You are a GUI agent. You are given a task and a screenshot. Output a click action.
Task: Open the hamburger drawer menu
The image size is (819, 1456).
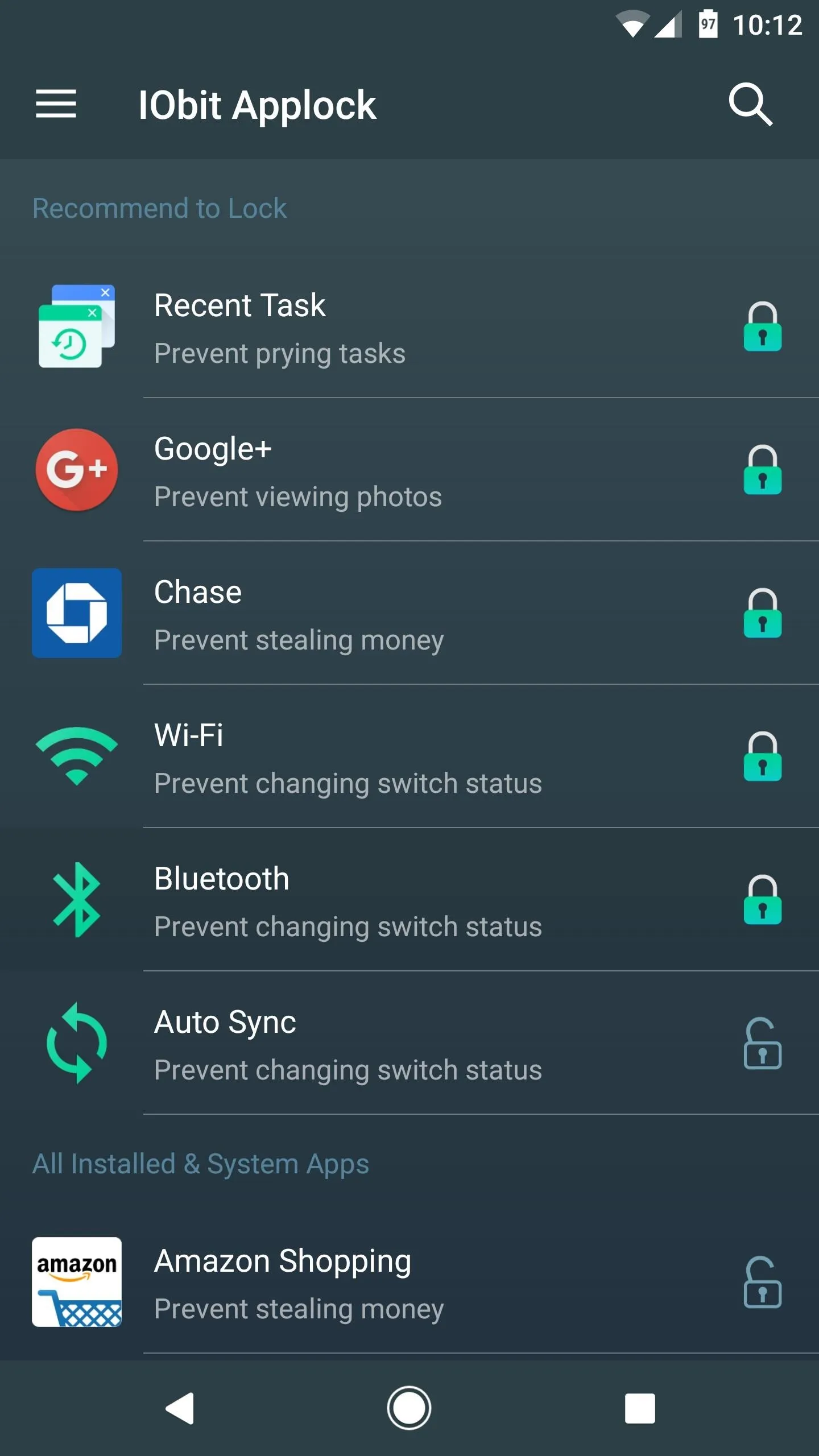tap(56, 104)
